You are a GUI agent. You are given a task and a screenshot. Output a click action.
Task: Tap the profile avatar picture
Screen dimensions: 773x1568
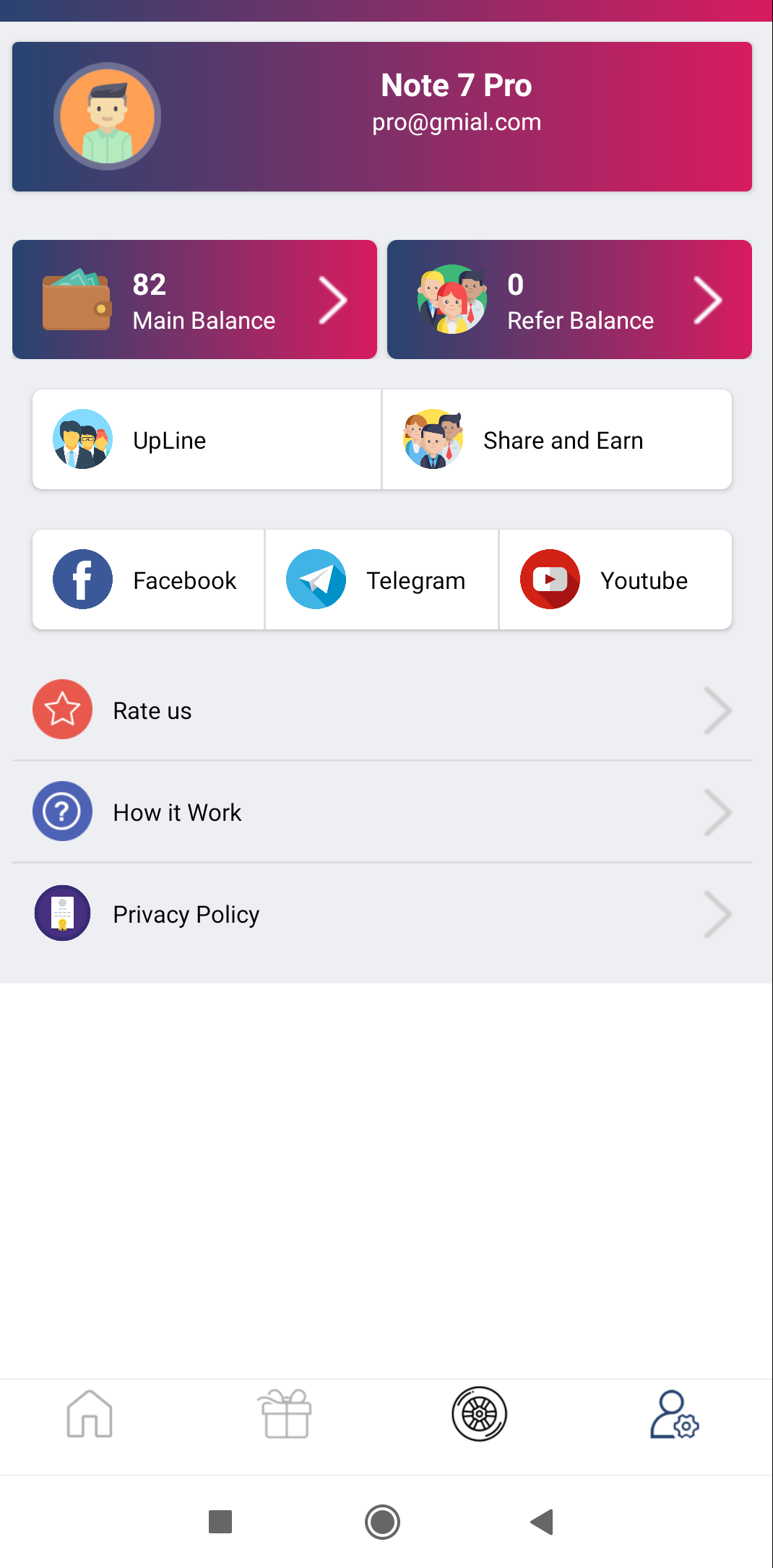tap(107, 116)
